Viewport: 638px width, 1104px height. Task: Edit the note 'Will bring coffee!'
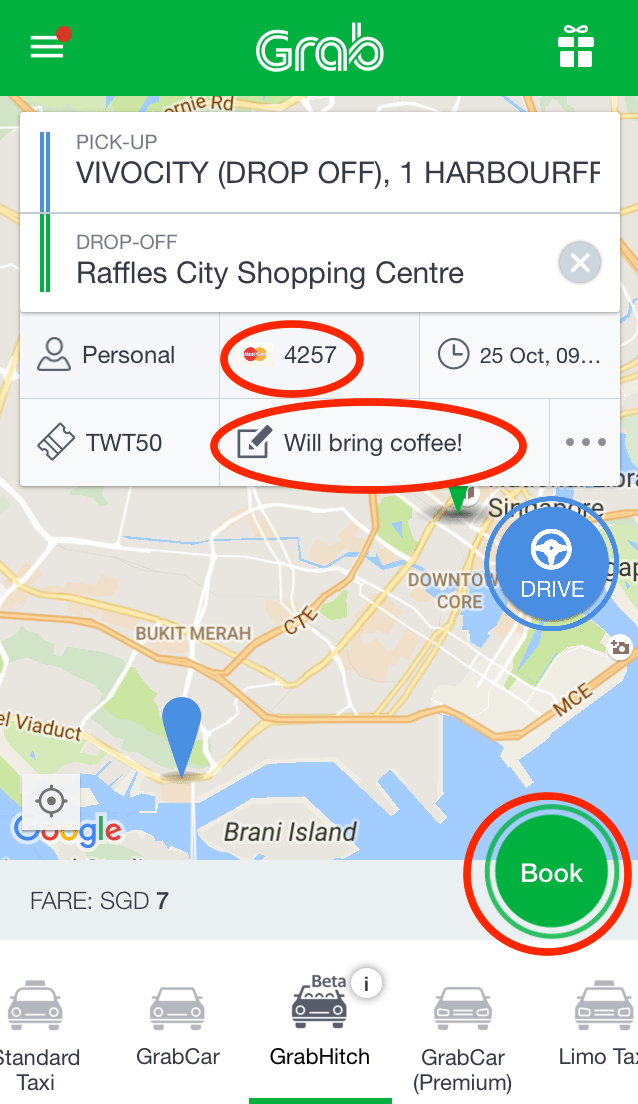point(368,442)
